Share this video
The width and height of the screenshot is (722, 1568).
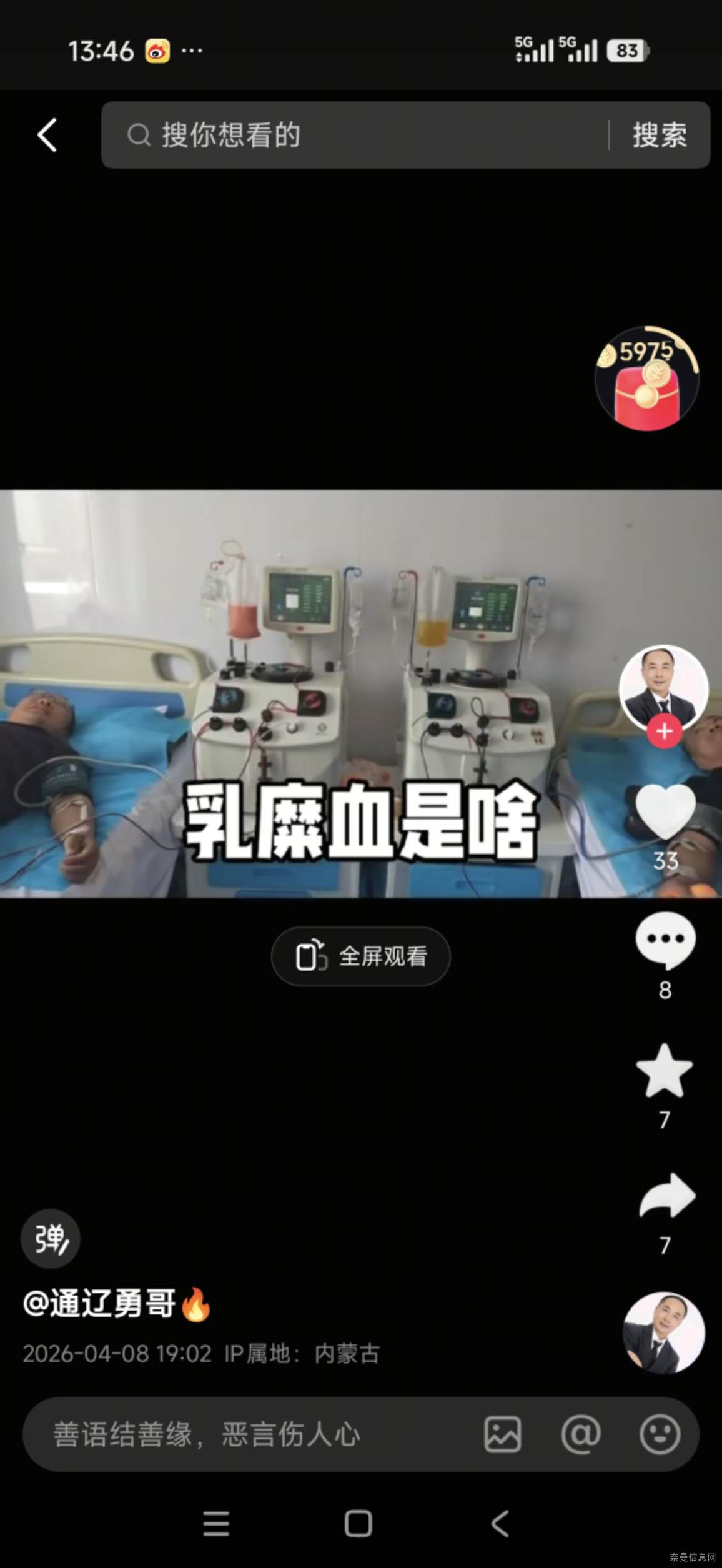pyautogui.click(x=666, y=1196)
